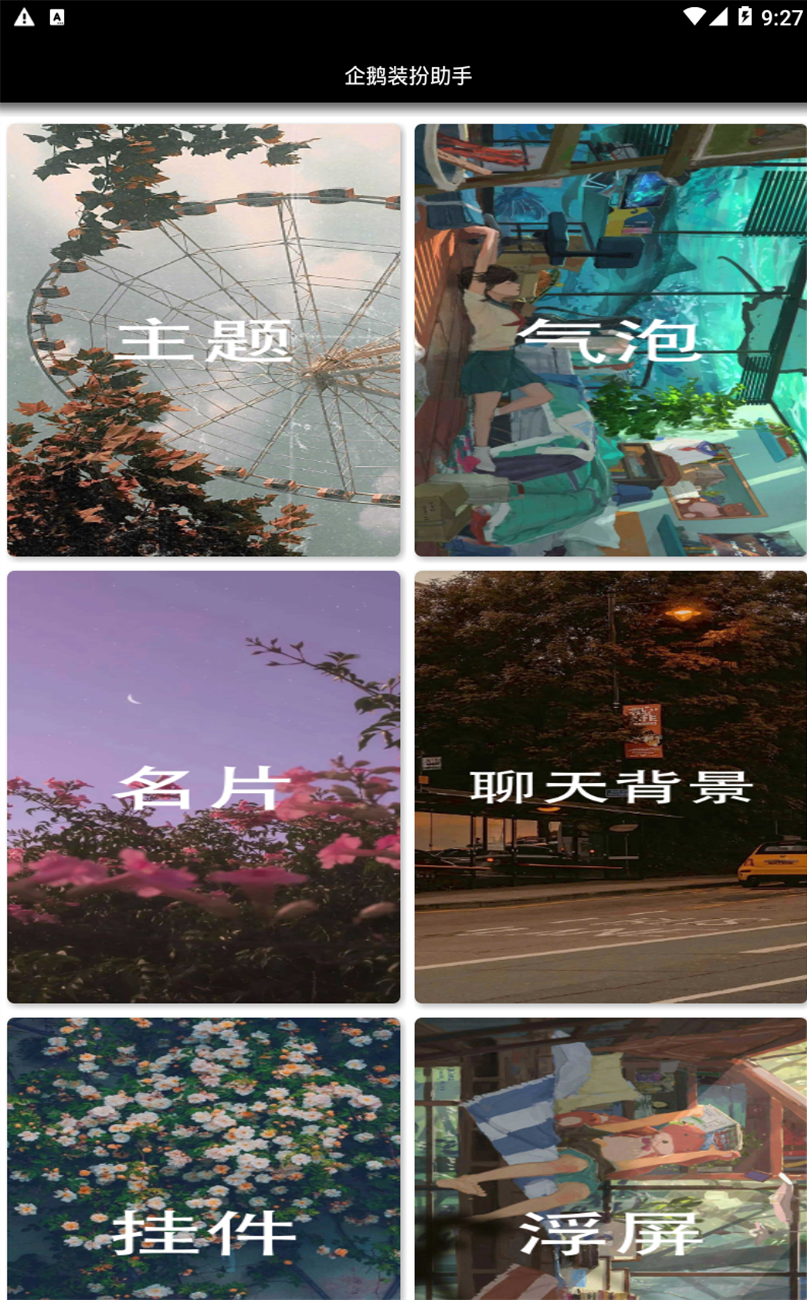The image size is (807, 1300).
Task: Open the 气泡 bubble card
Action: (610, 340)
